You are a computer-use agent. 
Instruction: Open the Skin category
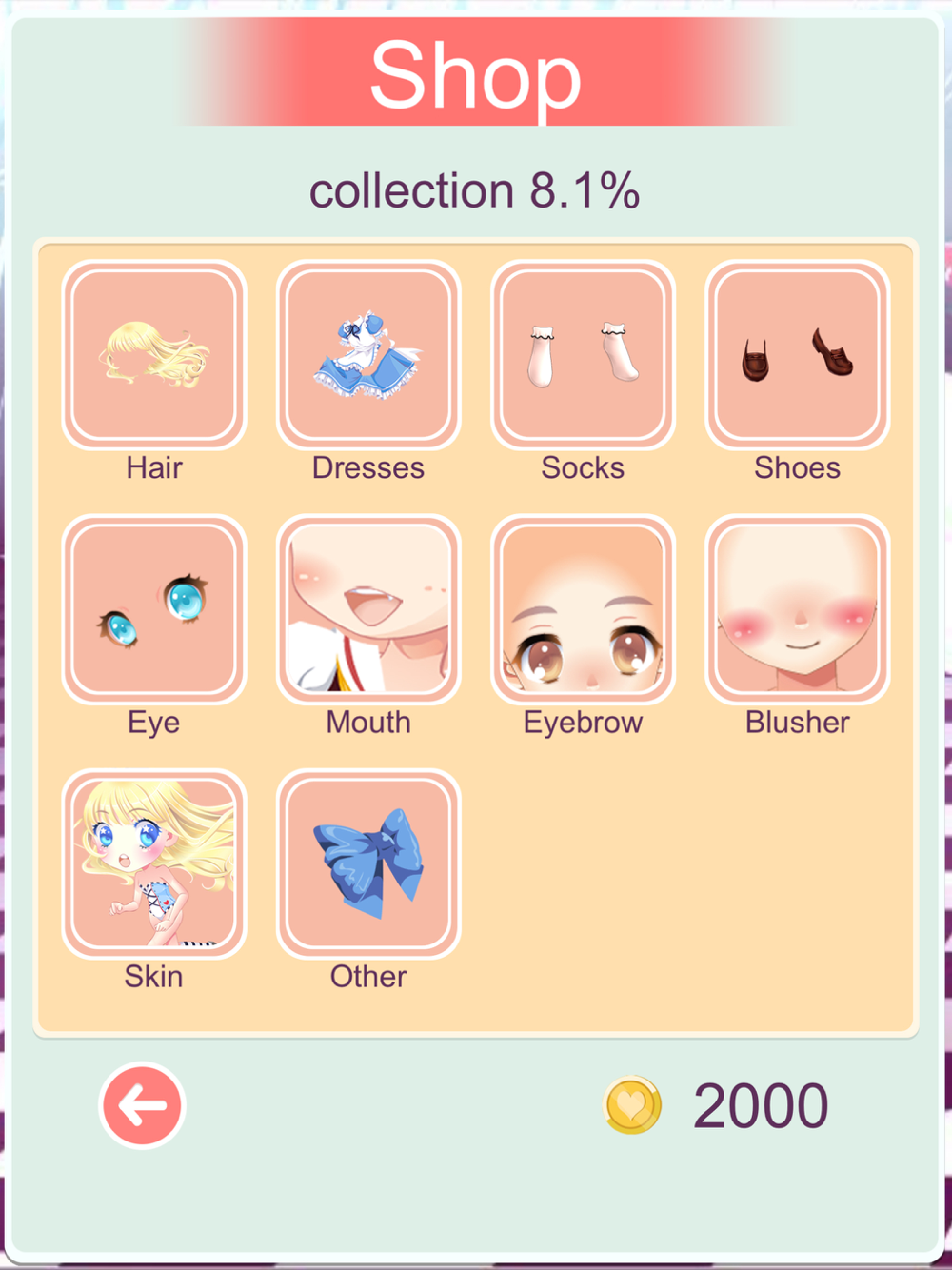[x=154, y=863]
